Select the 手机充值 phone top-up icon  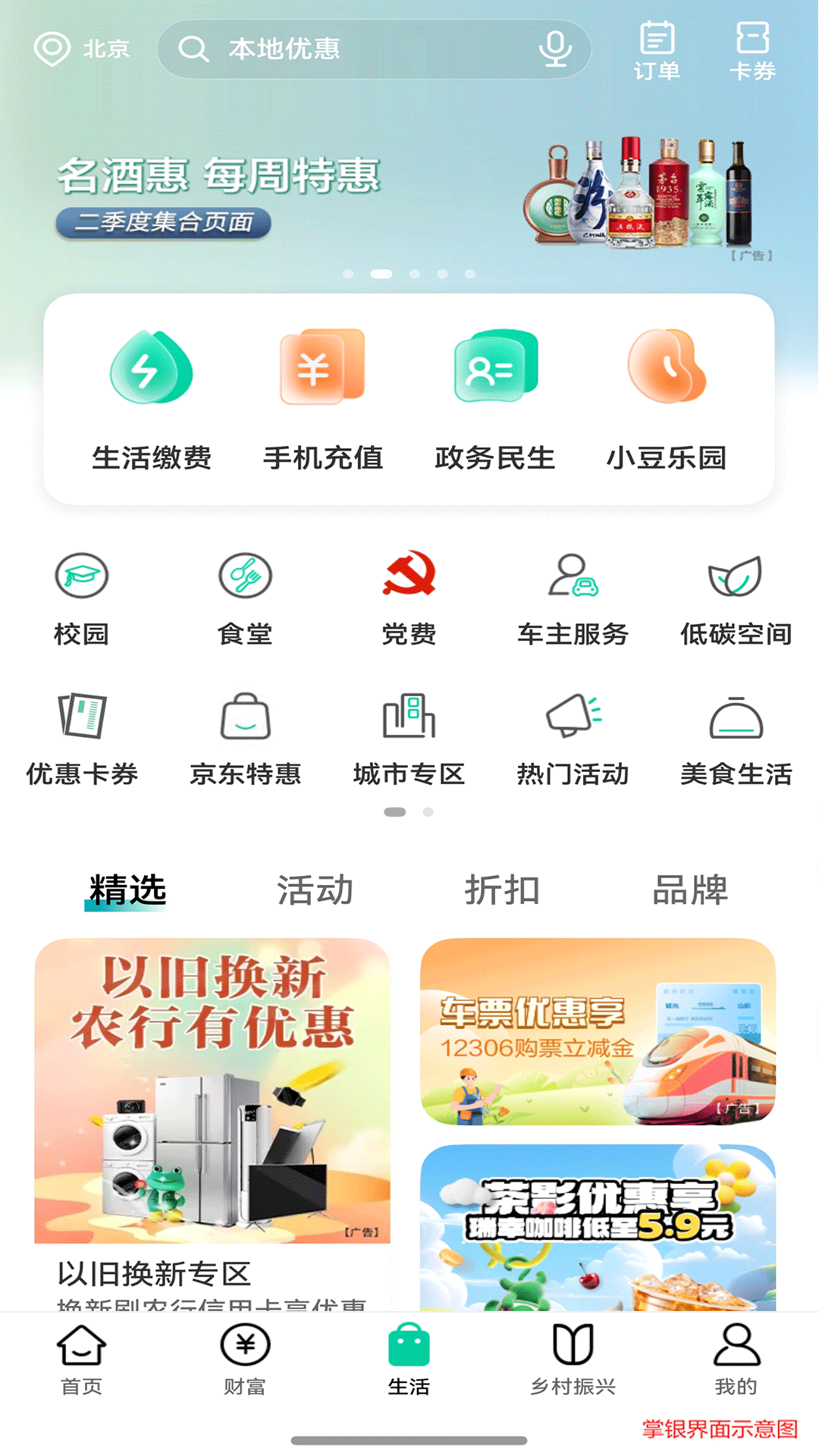[322, 394]
